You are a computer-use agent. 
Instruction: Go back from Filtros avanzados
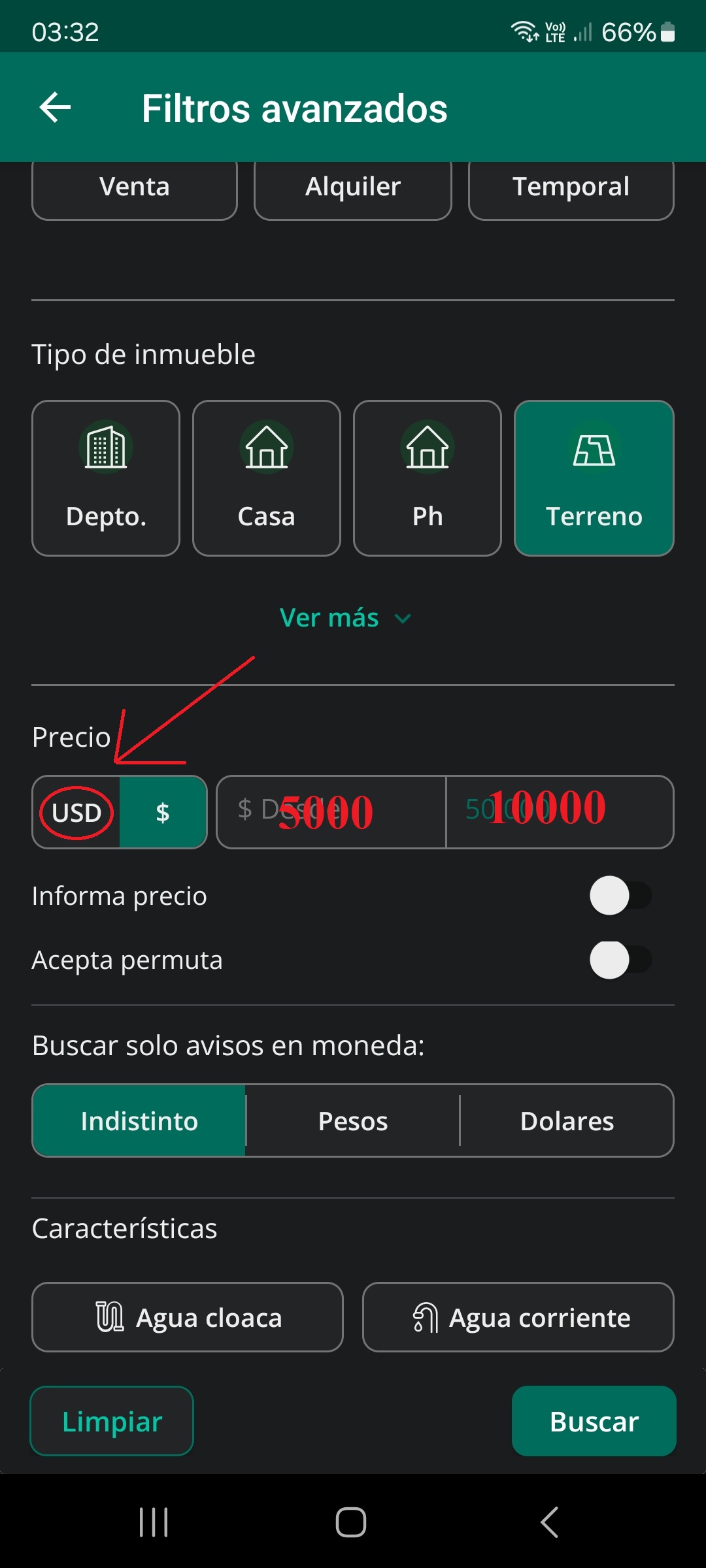point(56,108)
